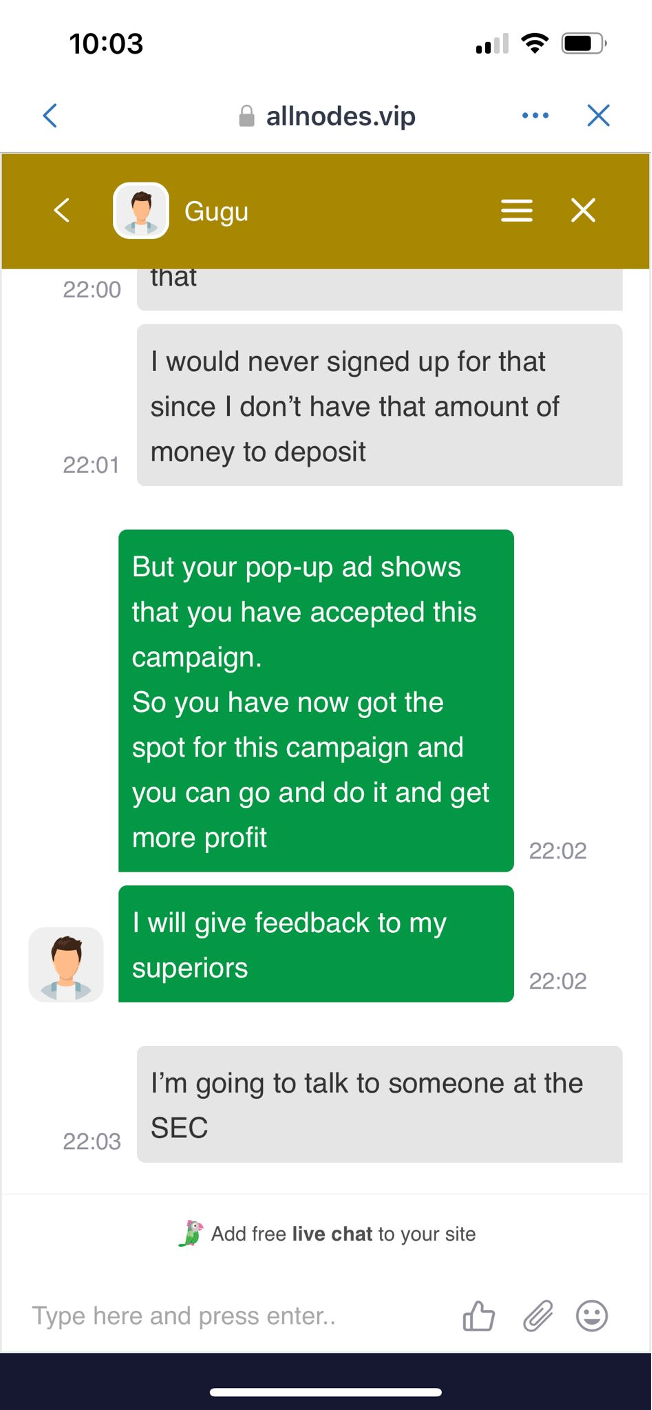Image resolution: width=652 pixels, height=1410 pixels.
Task: Open the emoji picker
Action: [592, 1316]
